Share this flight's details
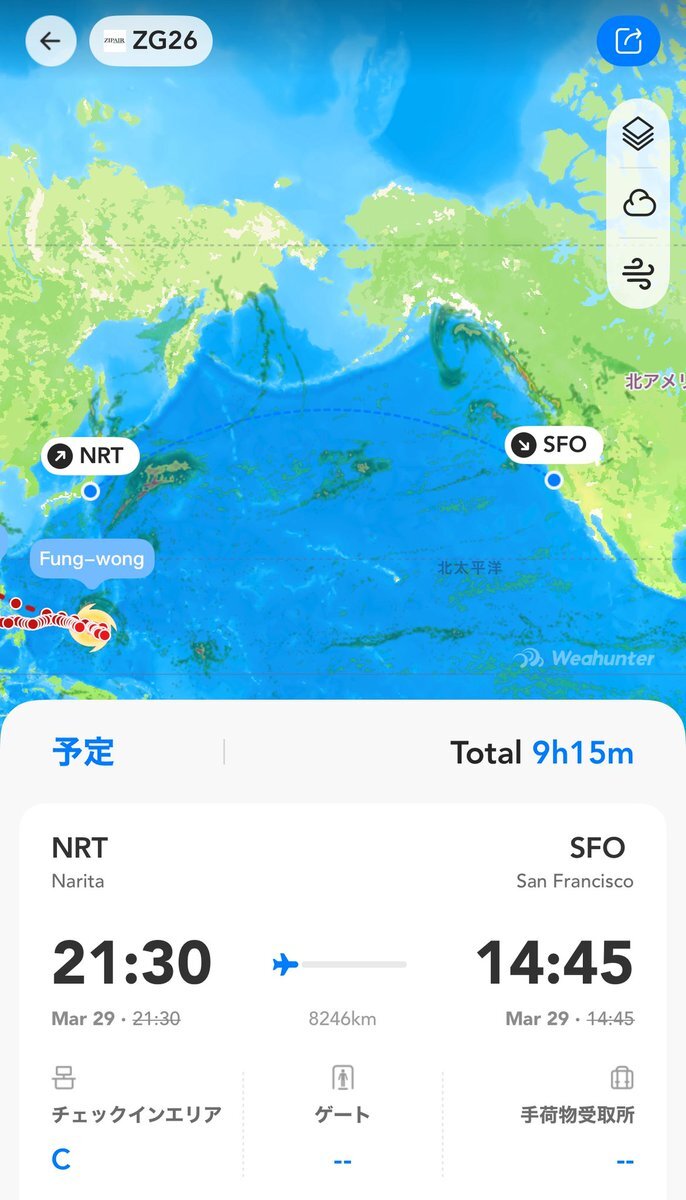Screen dimensions: 686x1200 point(628,41)
